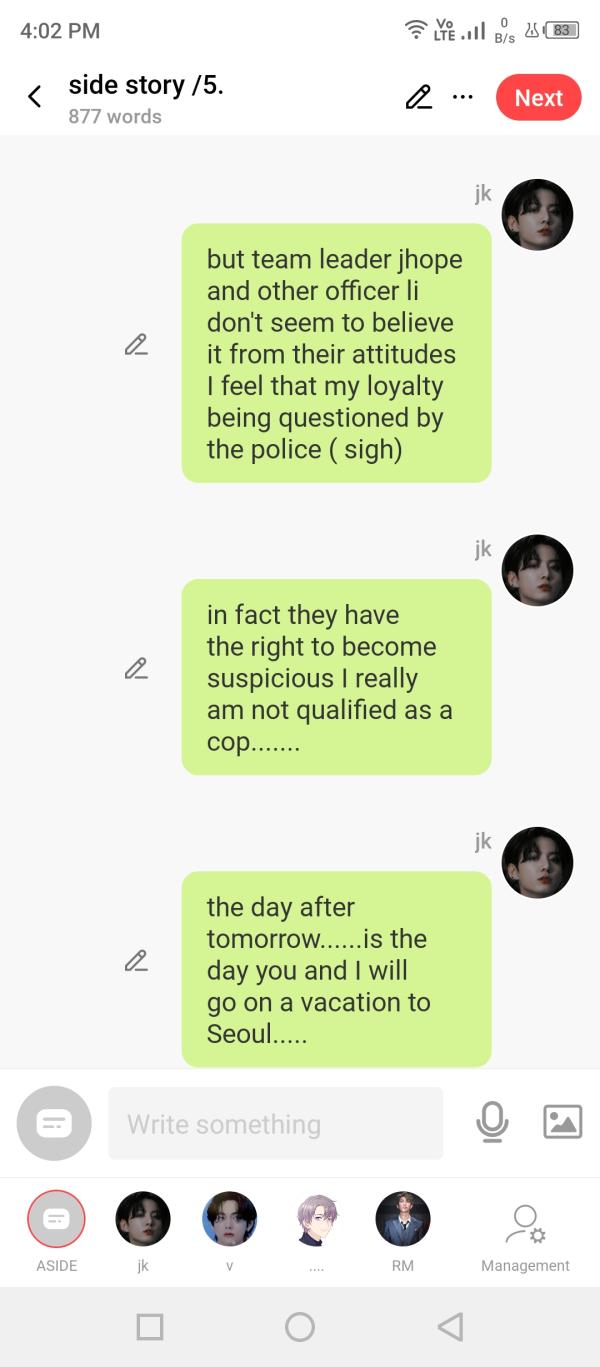Insert an image with the picture icon
The width and height of the screenshot is (600, 1367).
562,1122
